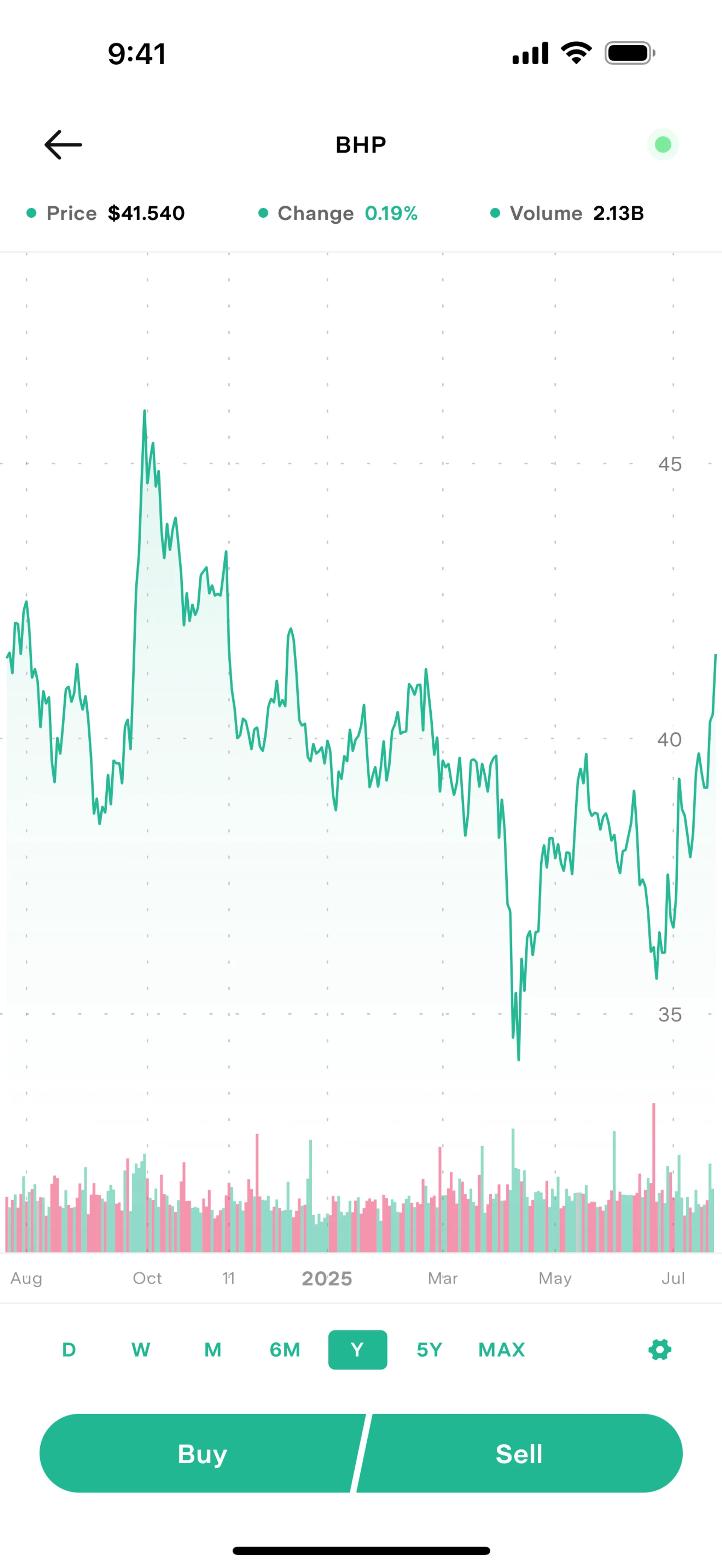Switch to the 6M range
The height and width of the screenshot is (1568, 722).
285,1350
